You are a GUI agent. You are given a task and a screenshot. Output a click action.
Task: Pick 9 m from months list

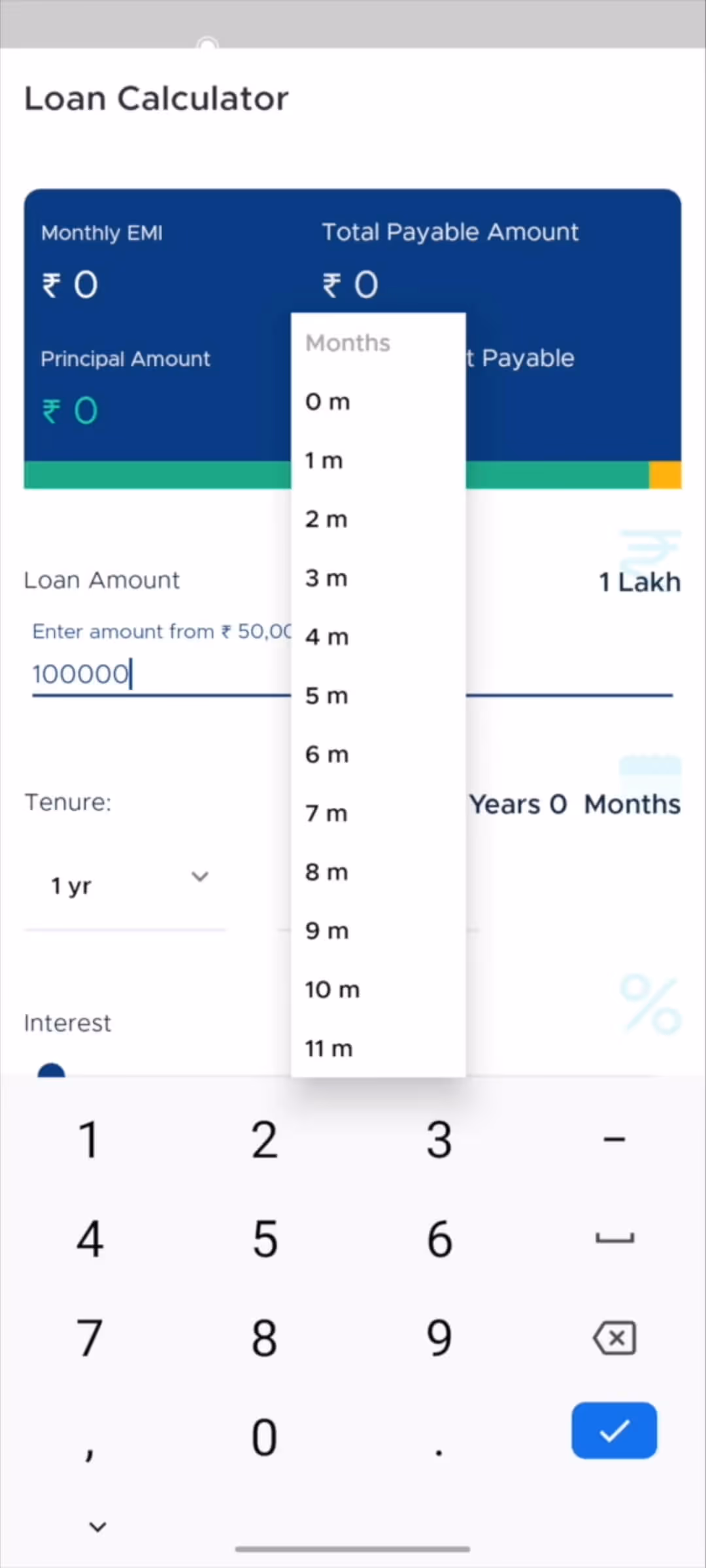[378, 931]
